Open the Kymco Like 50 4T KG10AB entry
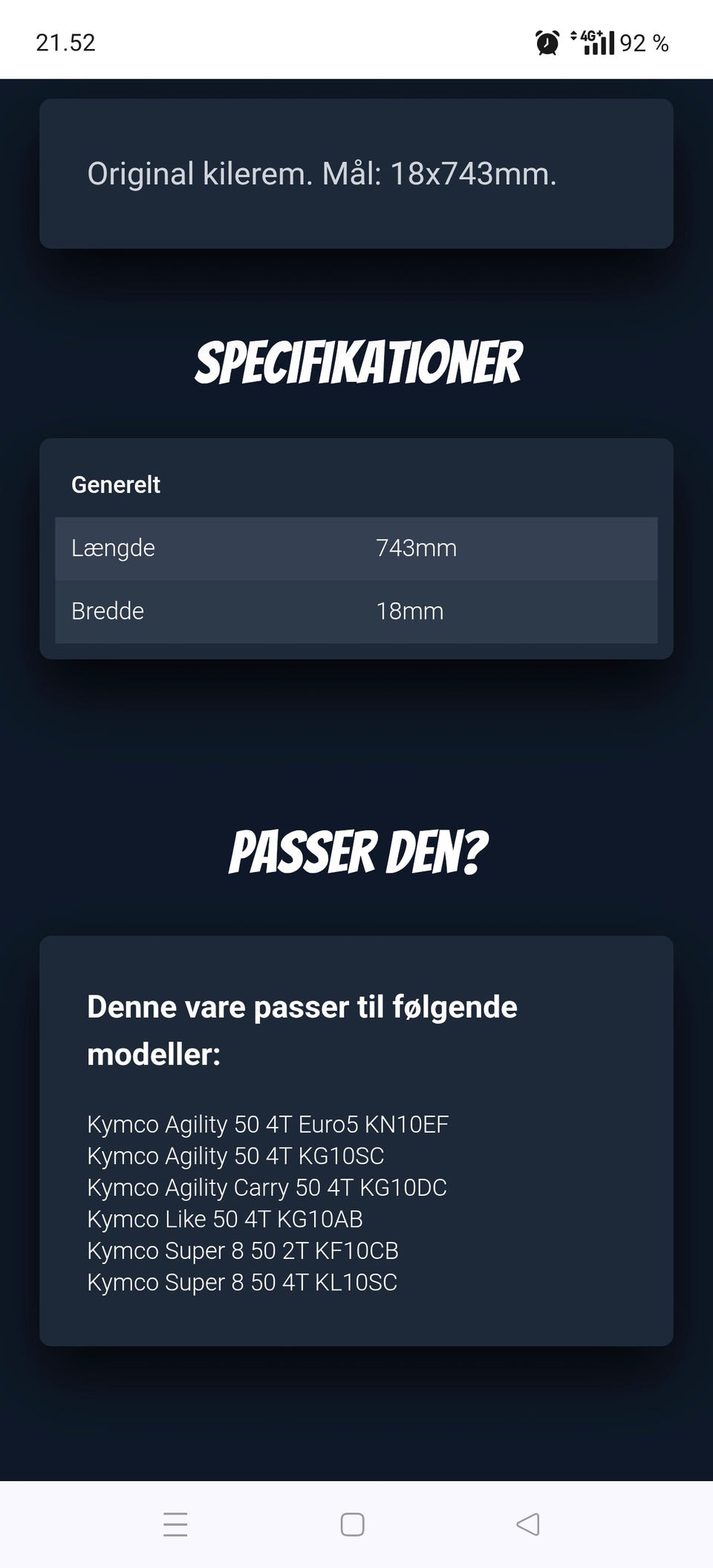 tap(225, 1218)
